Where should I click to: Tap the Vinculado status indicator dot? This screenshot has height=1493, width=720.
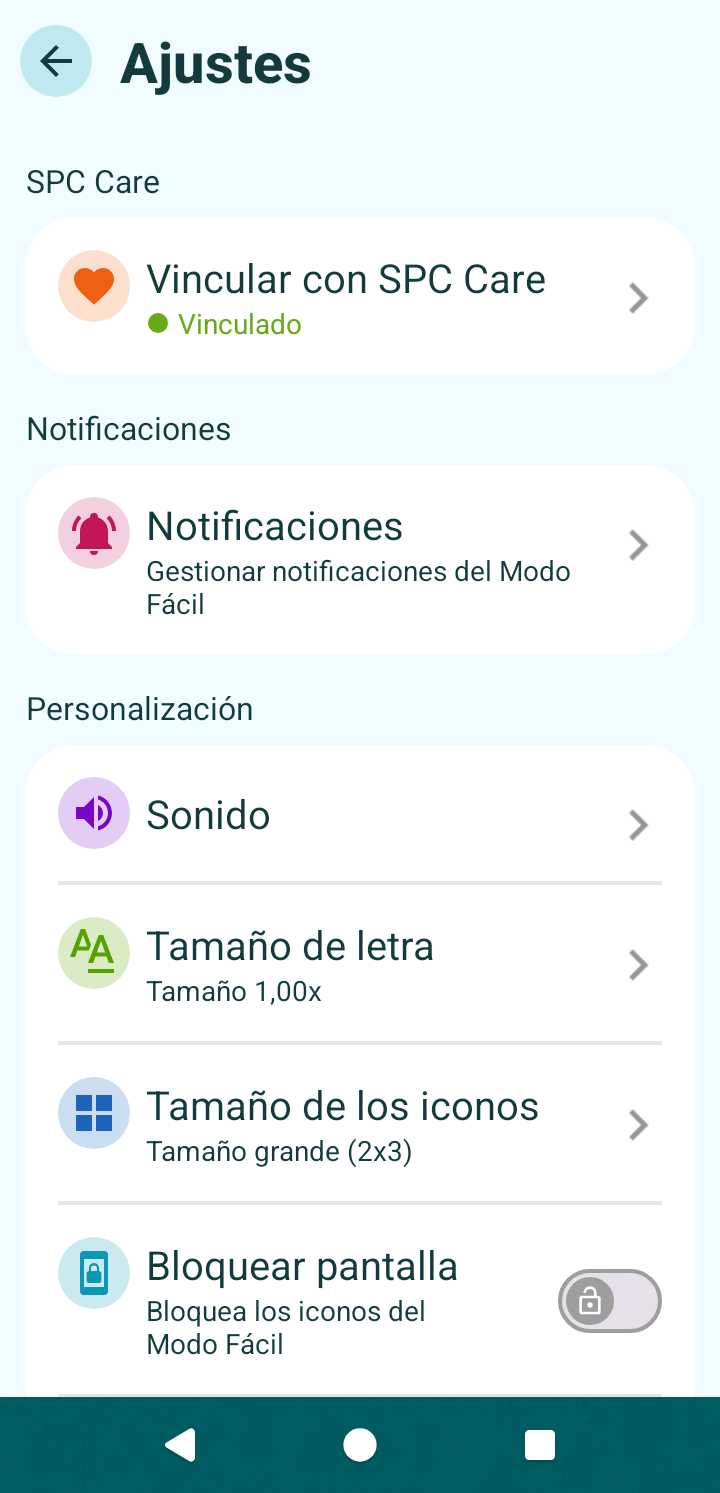pyautogui.click(x=158, y=324)
